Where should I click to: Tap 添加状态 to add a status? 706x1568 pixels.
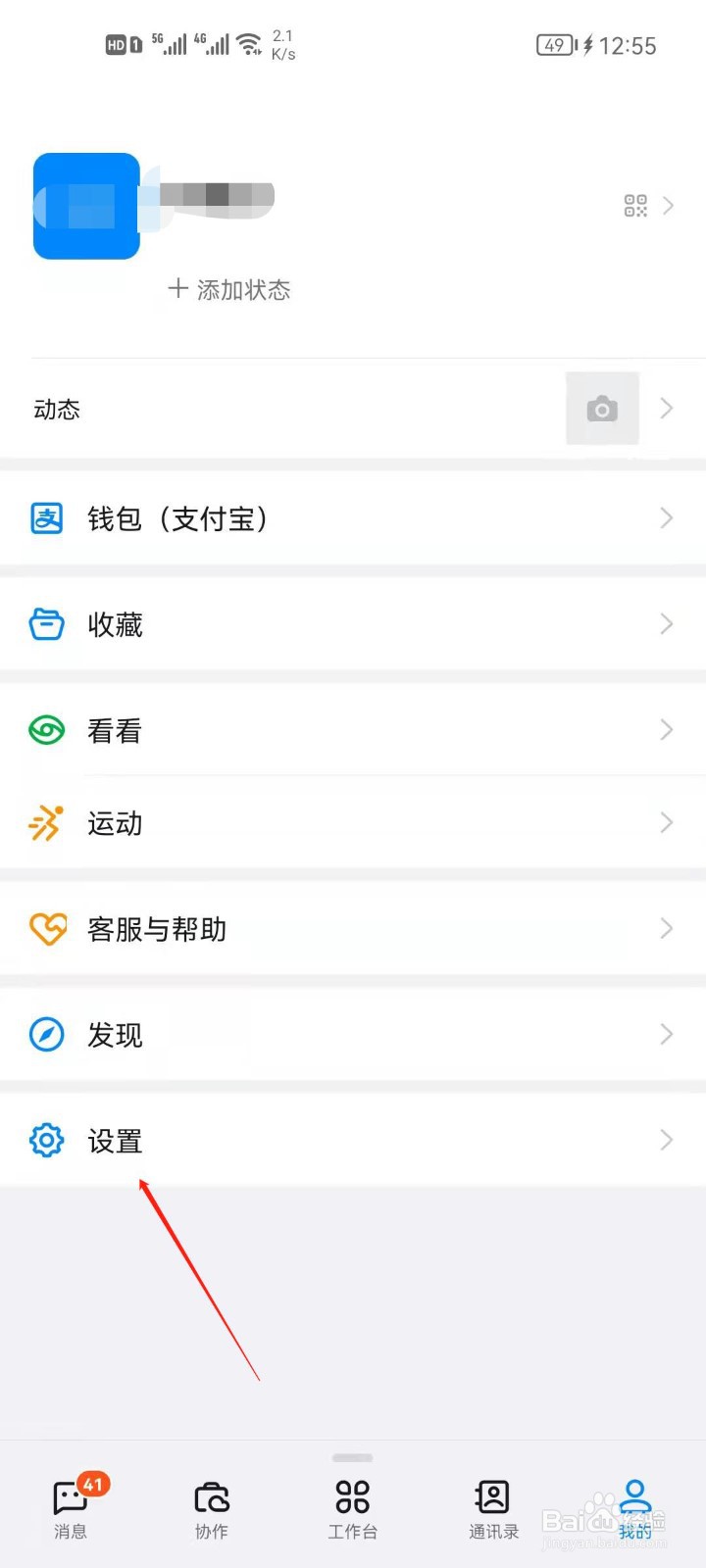click(x=227, y=289)
